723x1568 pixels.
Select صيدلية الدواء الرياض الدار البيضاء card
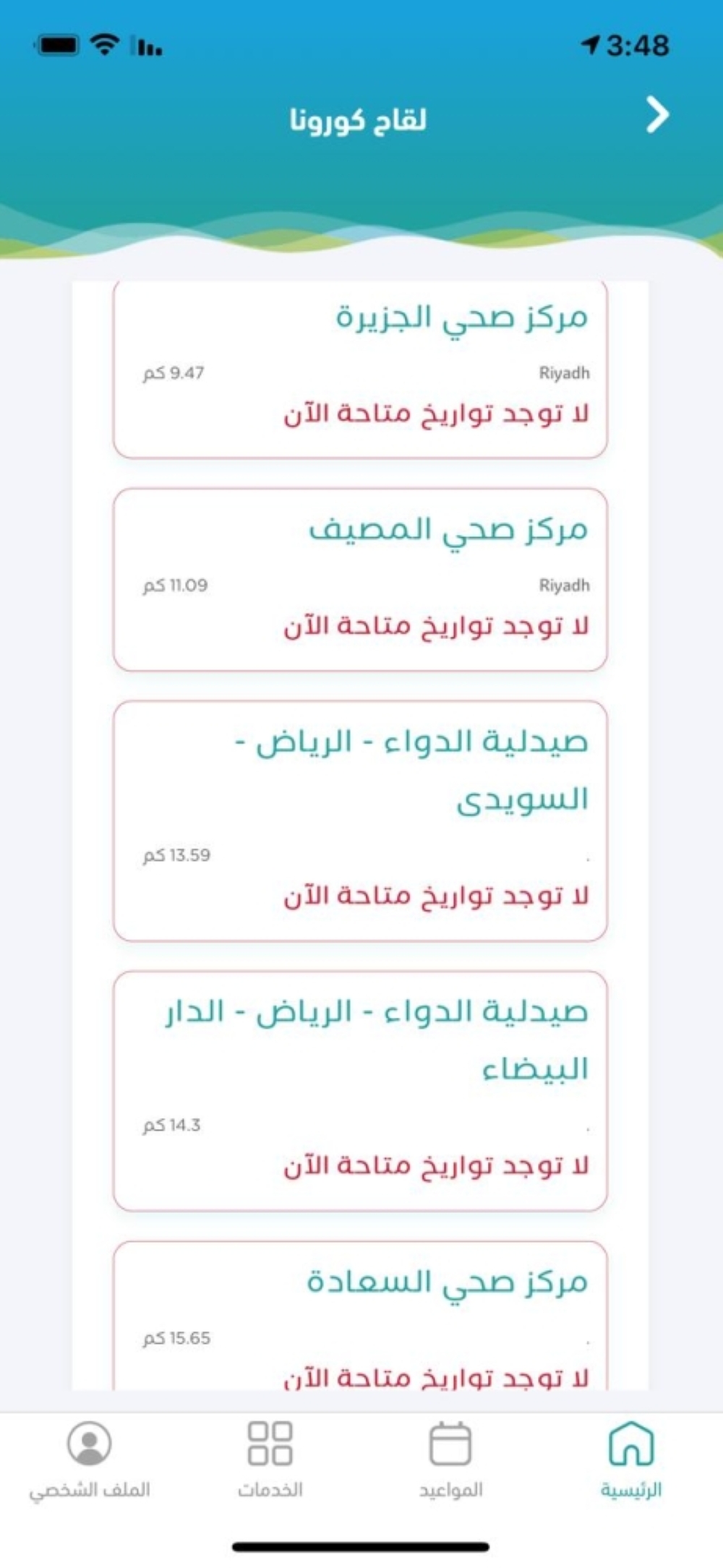(360, 1091)
